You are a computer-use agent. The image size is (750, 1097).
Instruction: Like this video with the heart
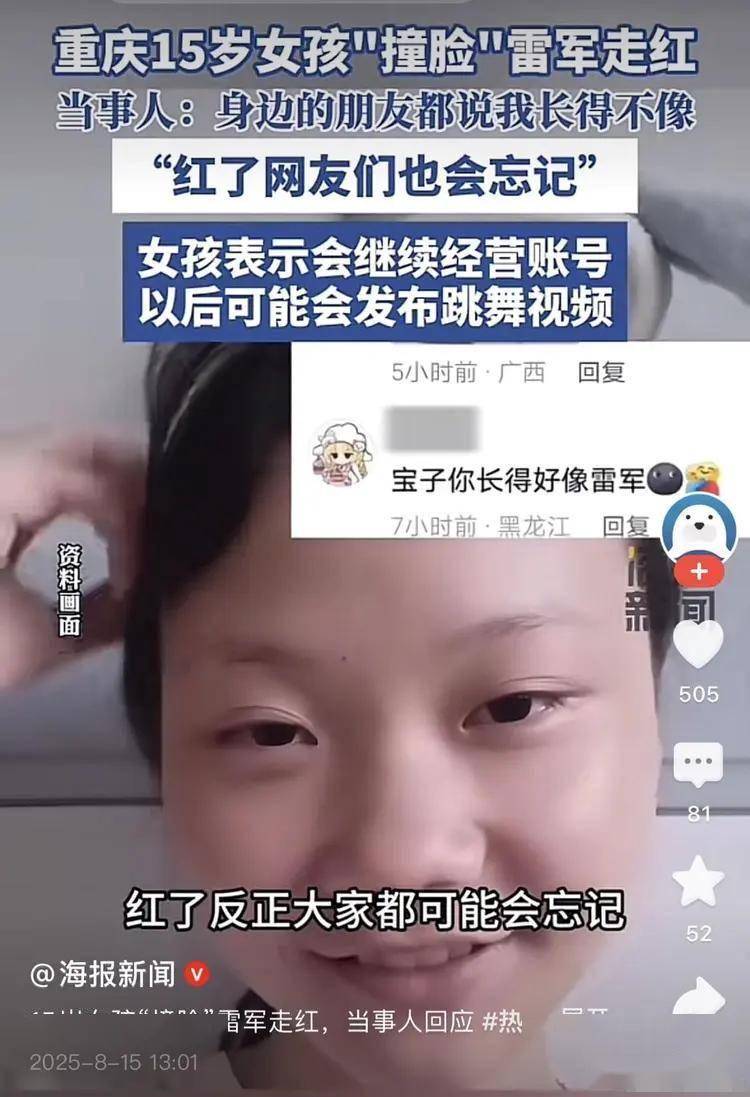[698, 644]
